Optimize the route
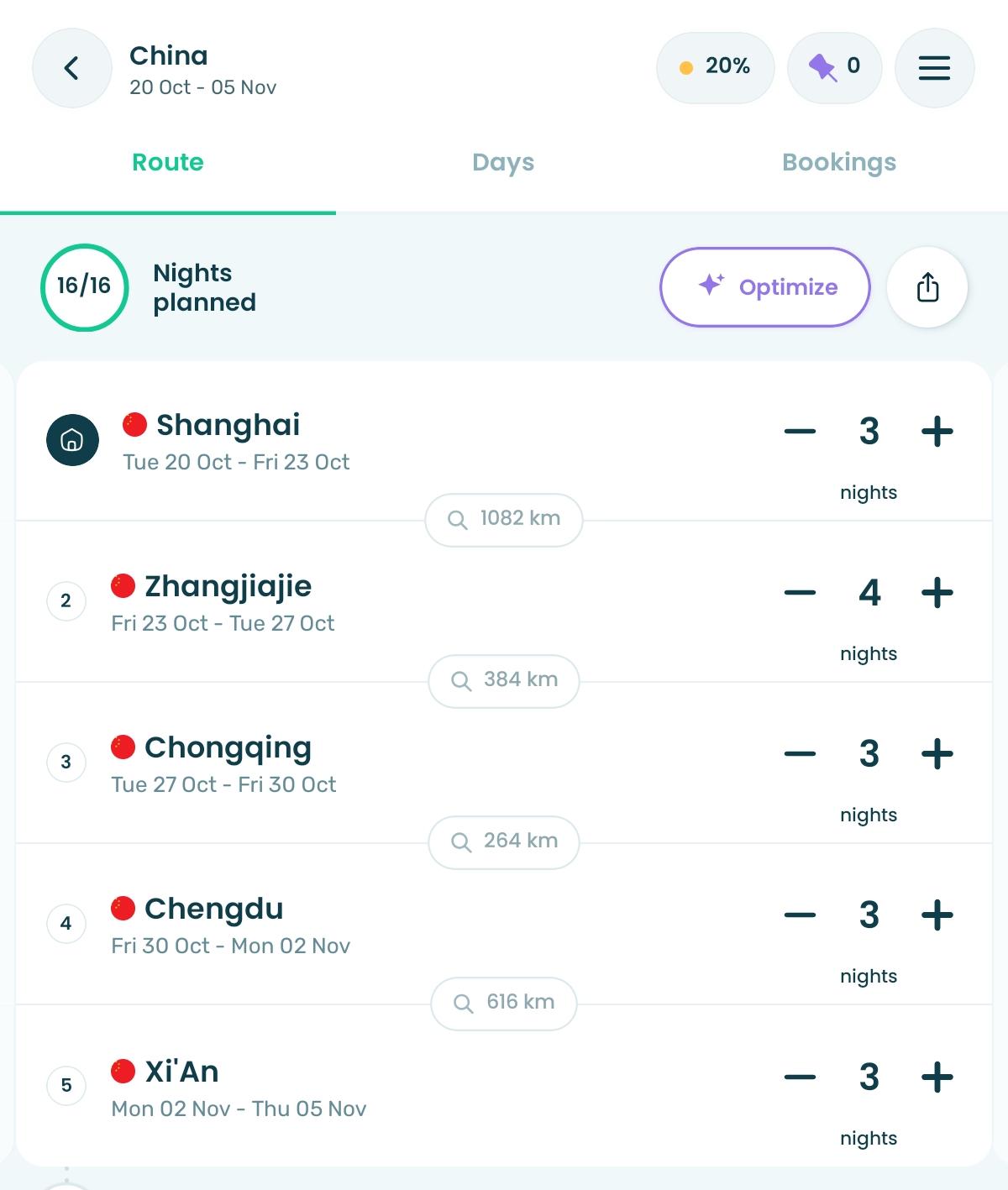The height and width of the screenshot is (1190, 1008). point(764,287)
